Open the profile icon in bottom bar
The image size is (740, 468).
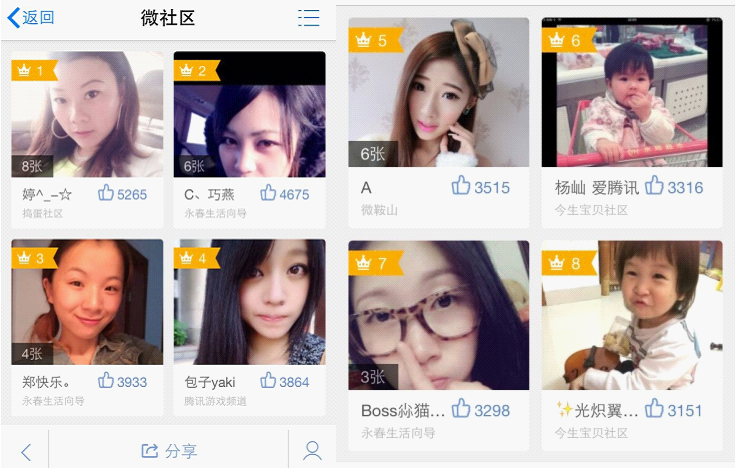312,451
